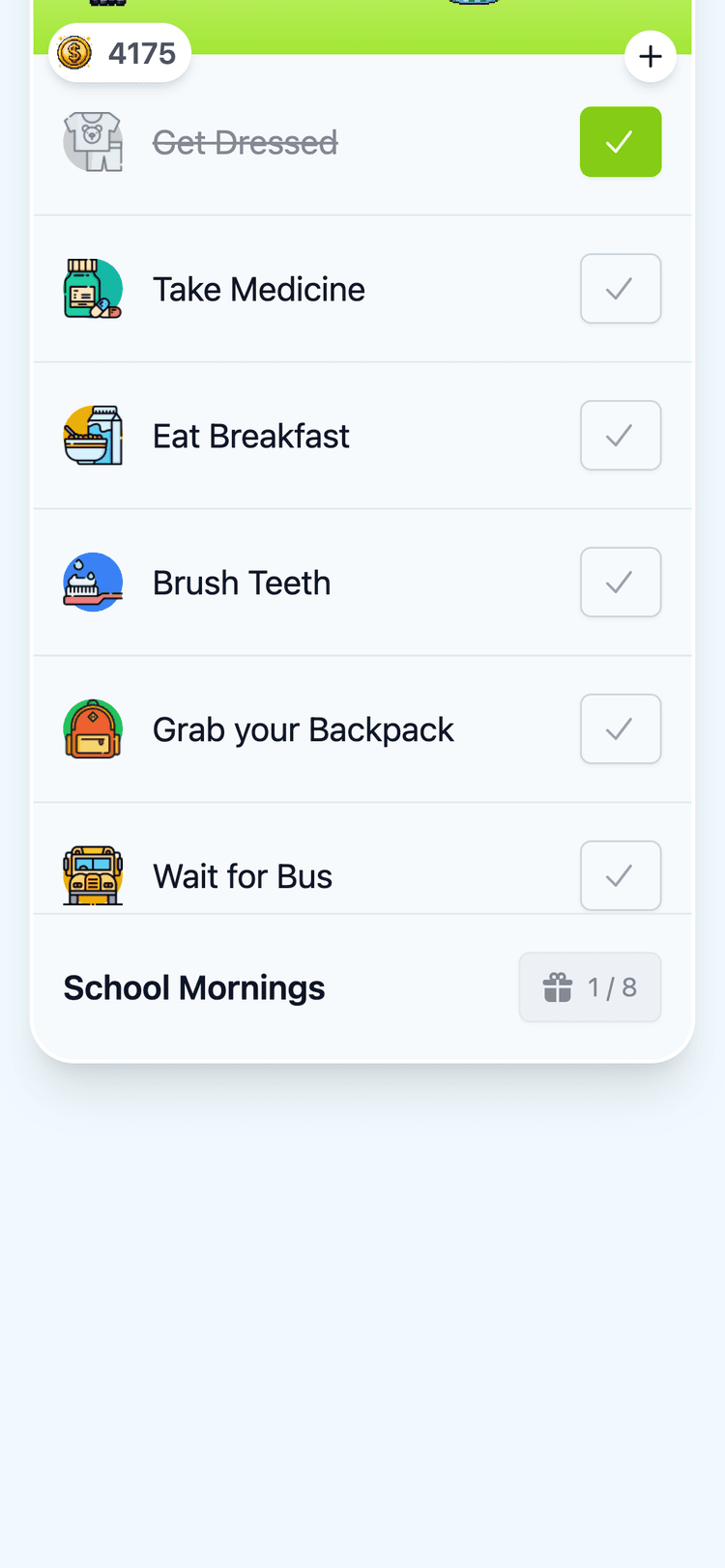Image resolution: width=725 pixels, height=1568 pixels.
Task: Mark Take Medicine as complete
Action: 620,288
